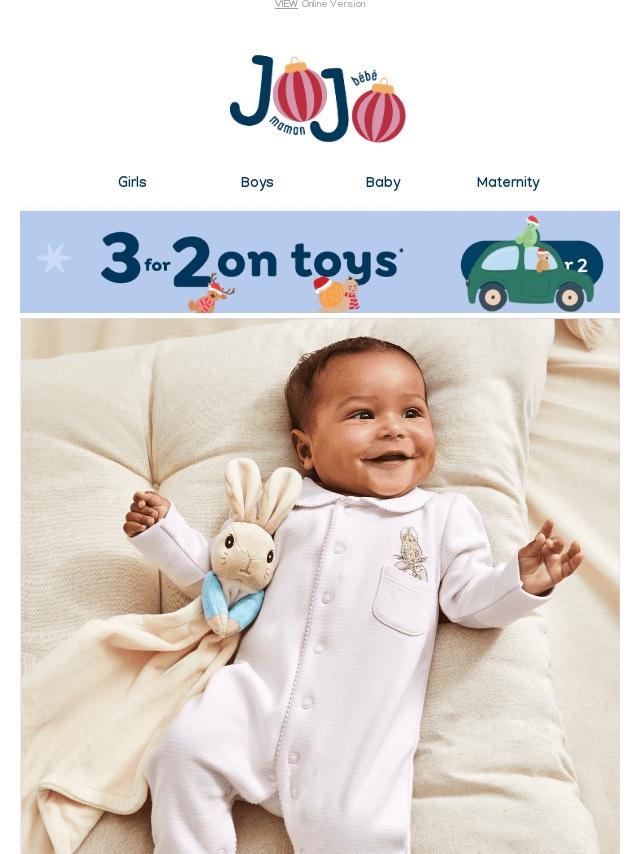Open the Boys category
The image size is (640, 854).
pyautogui.click(x=257, y=183)
